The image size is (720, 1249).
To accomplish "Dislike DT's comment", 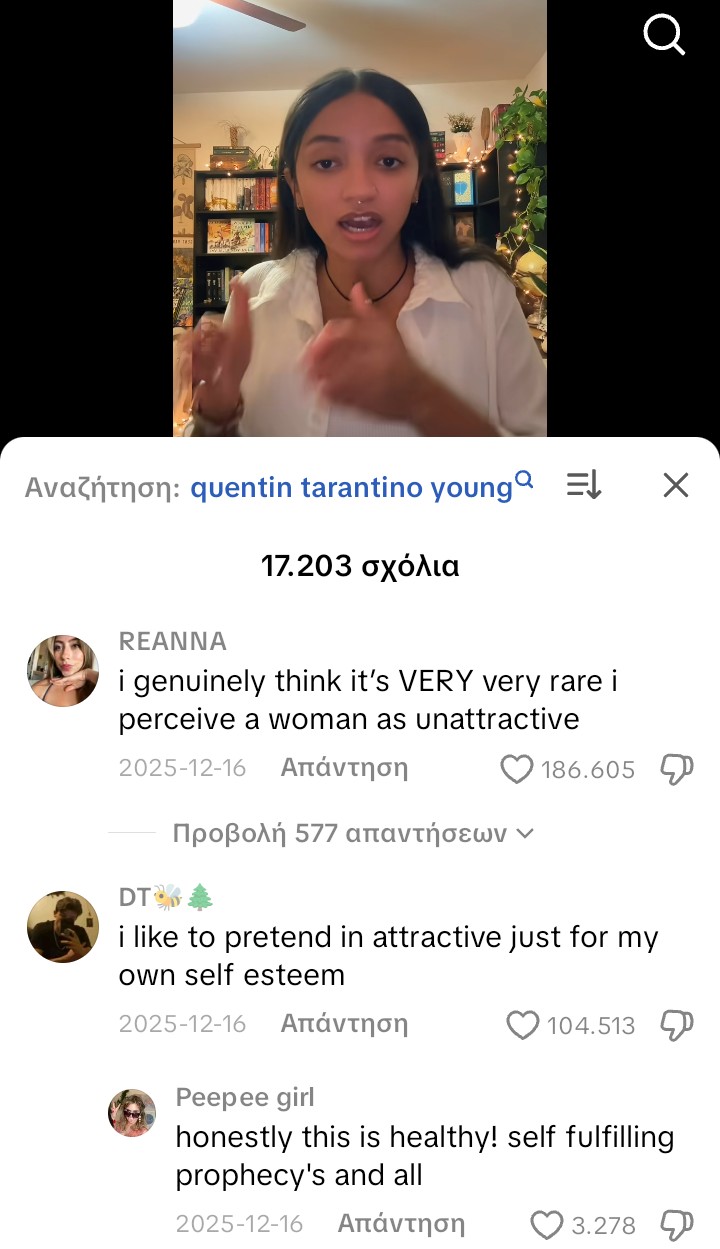I will 677,1025.
